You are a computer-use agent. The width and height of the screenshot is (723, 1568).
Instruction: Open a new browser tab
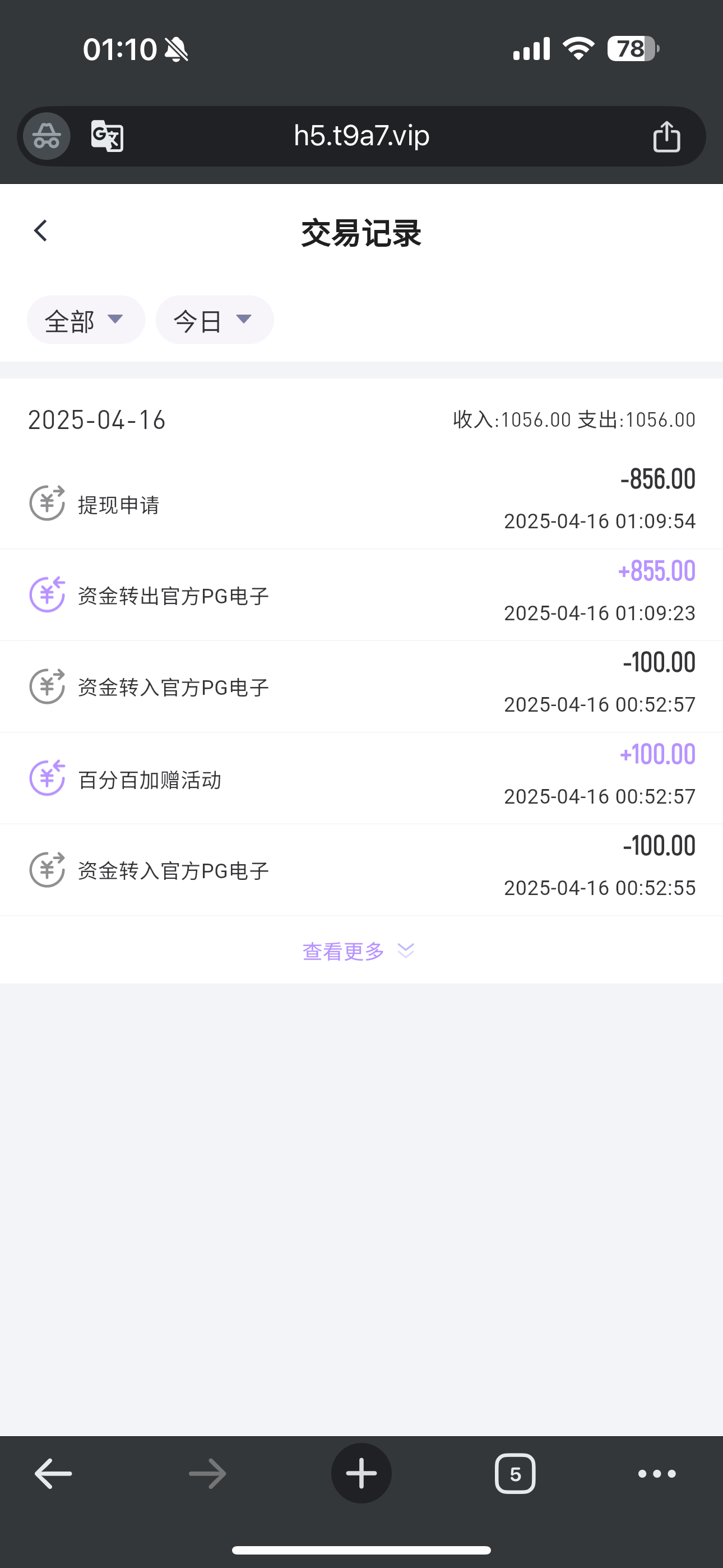(361, 1474)
